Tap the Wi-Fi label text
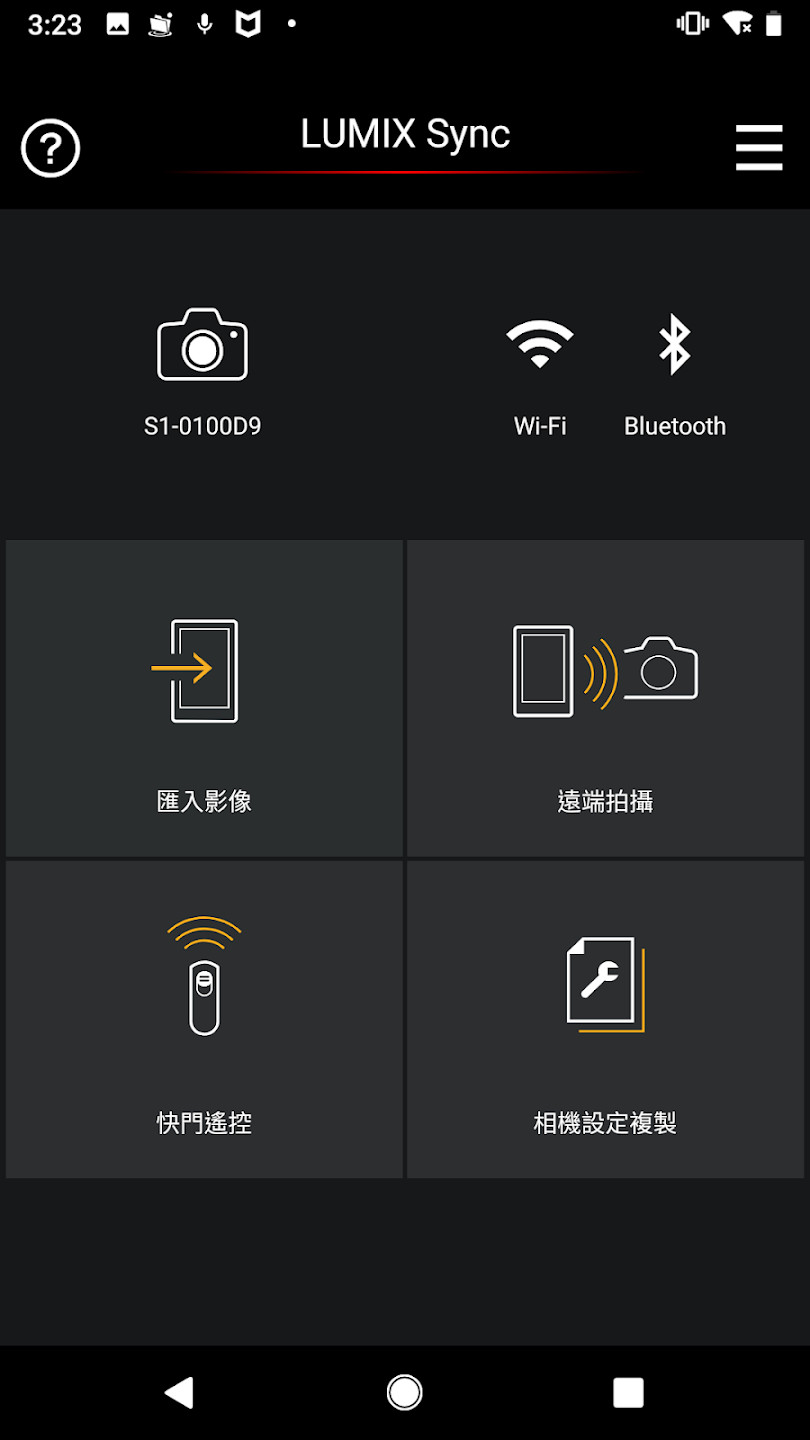This screenshot has height=1440, width=810. [540, 425]
